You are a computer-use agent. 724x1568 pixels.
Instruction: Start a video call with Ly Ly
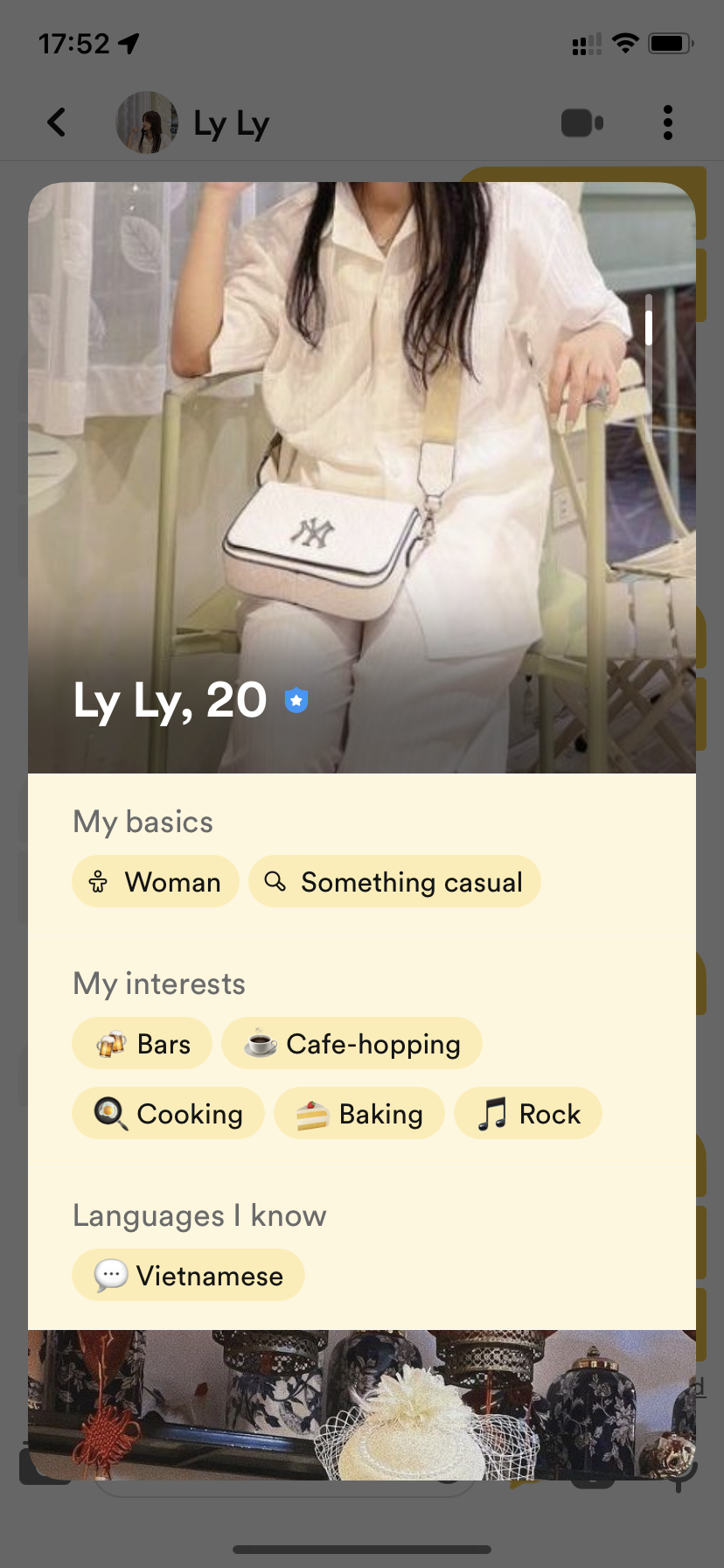coord(582,123)
